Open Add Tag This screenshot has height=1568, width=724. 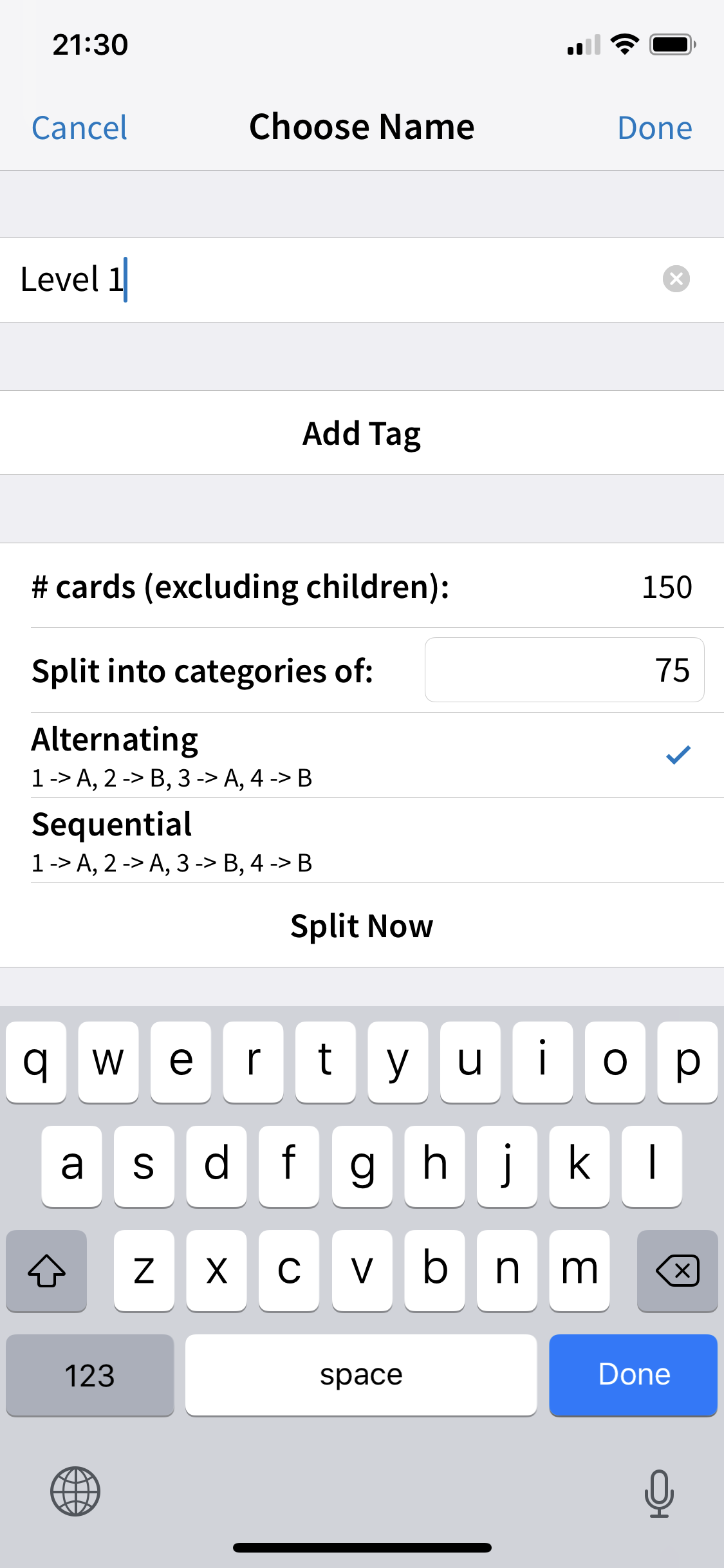(362, 433)
